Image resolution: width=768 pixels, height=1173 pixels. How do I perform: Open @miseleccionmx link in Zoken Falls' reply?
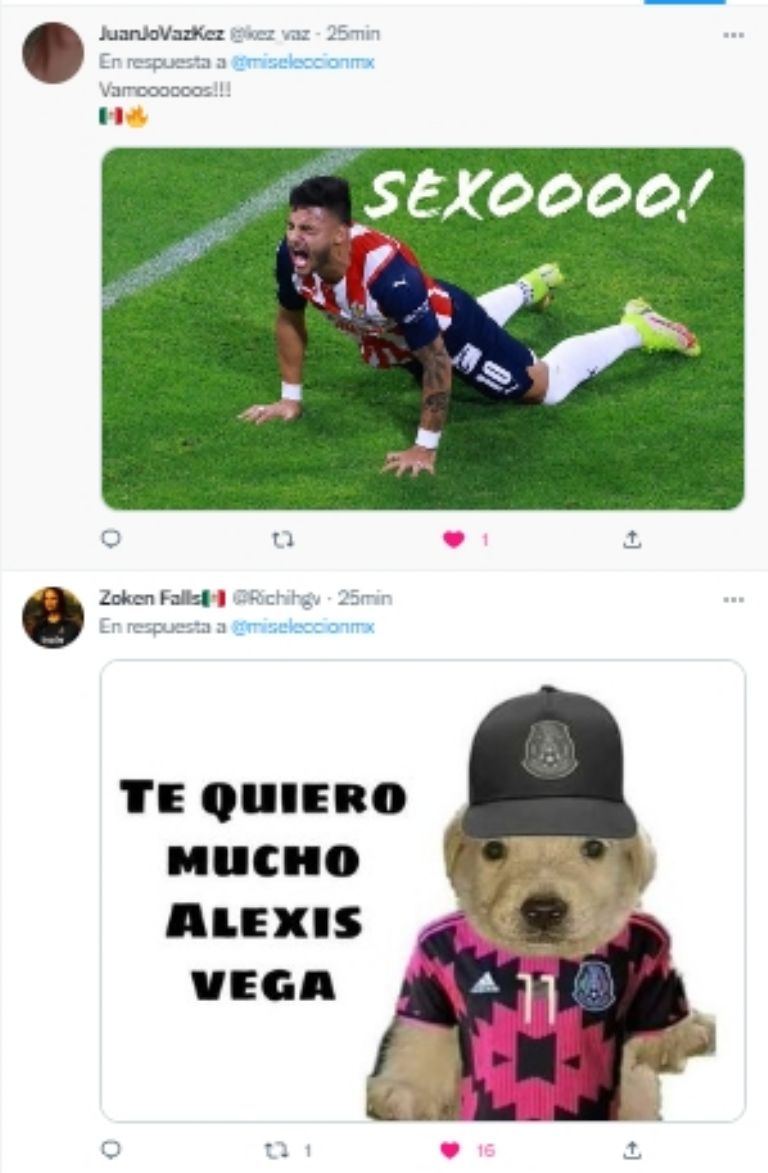304,627
